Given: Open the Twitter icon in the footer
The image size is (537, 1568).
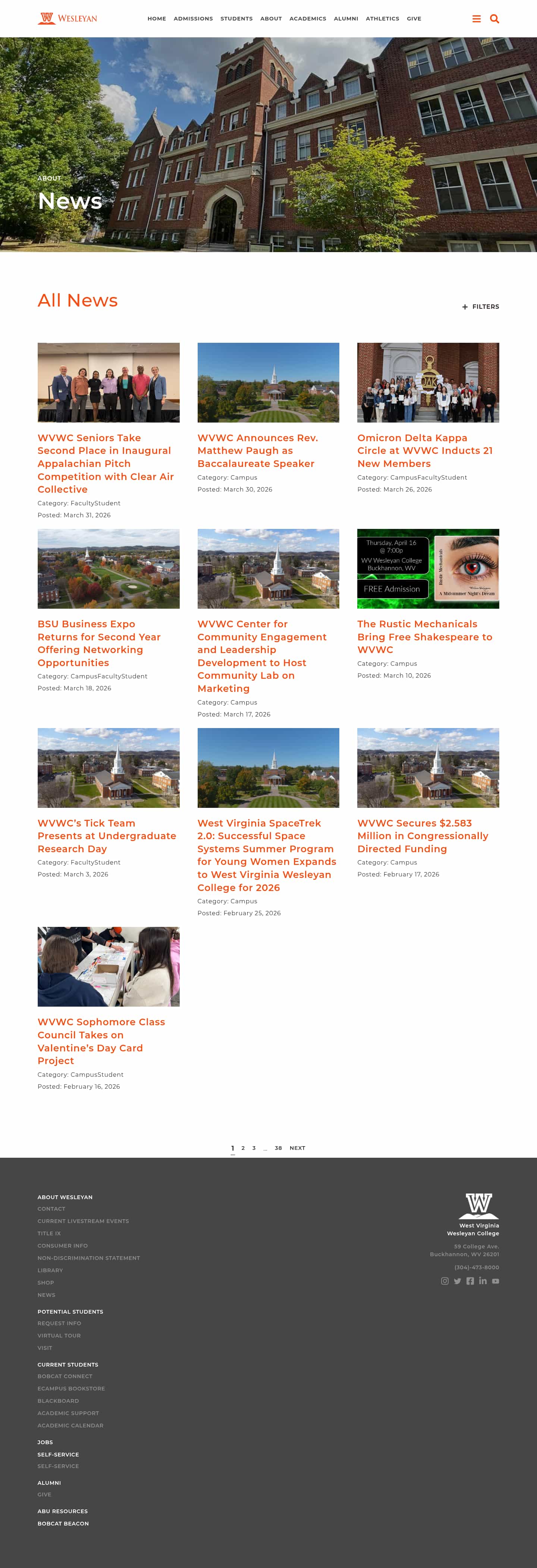Looking at the screenshot, I should pyautogui.click(x=457, y=1280).
